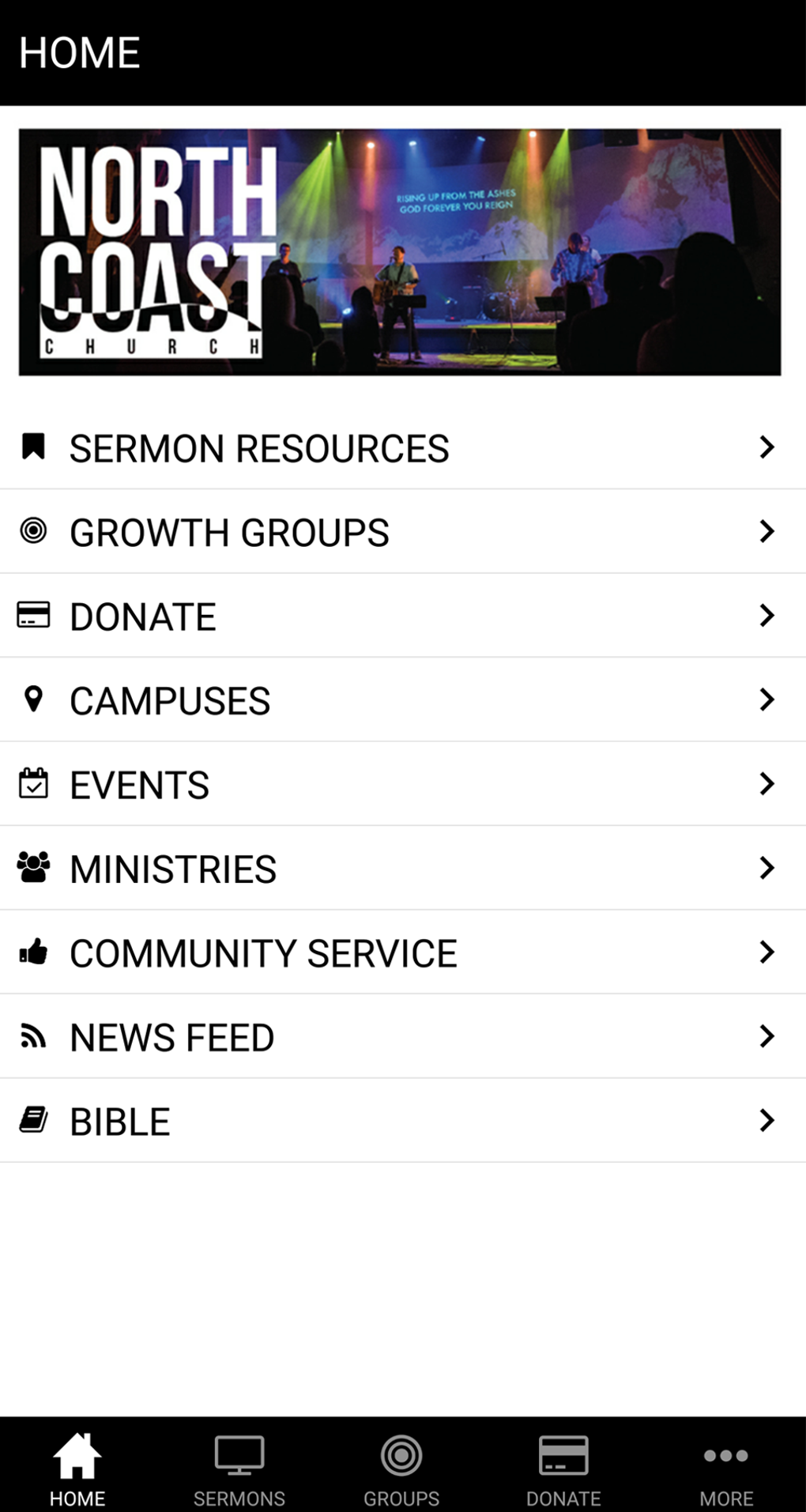Select the Donate tab at the bottom
The width and height of the screenshot is (806, 1512).
[x=563, y=1466]
